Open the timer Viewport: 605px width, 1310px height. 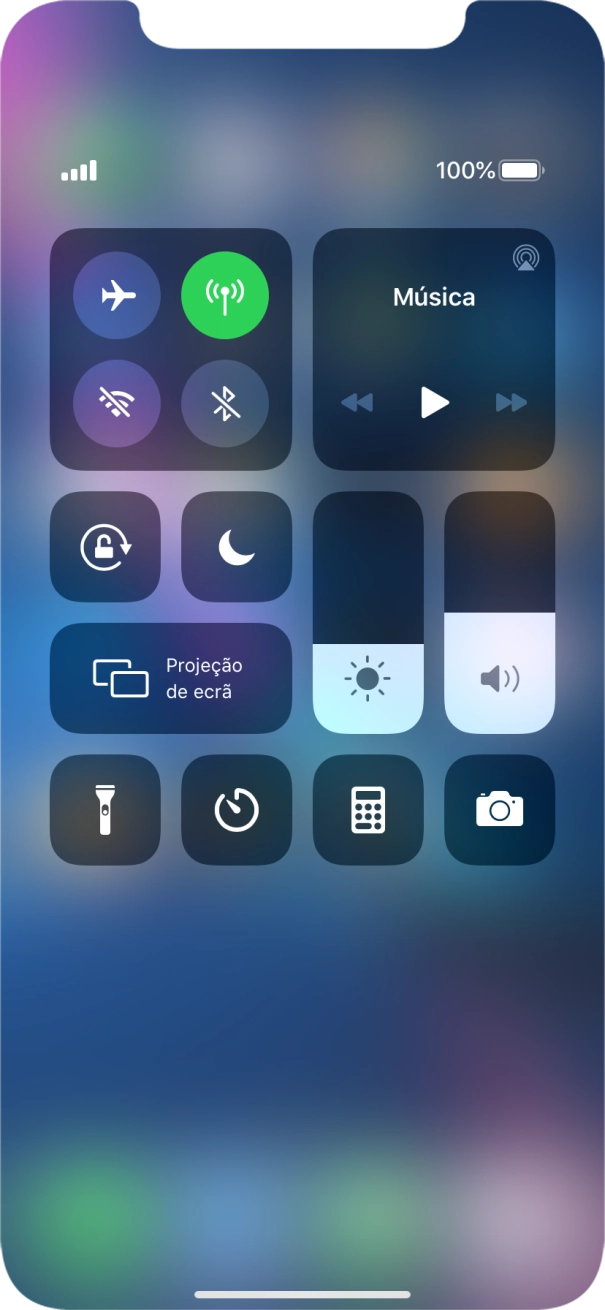pyautogui.click(x=236, y=809)
